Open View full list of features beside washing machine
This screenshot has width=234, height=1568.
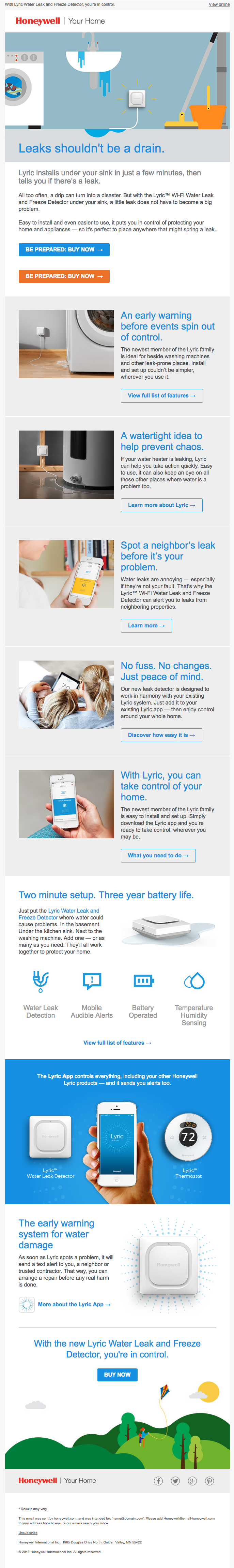[162, 396]
